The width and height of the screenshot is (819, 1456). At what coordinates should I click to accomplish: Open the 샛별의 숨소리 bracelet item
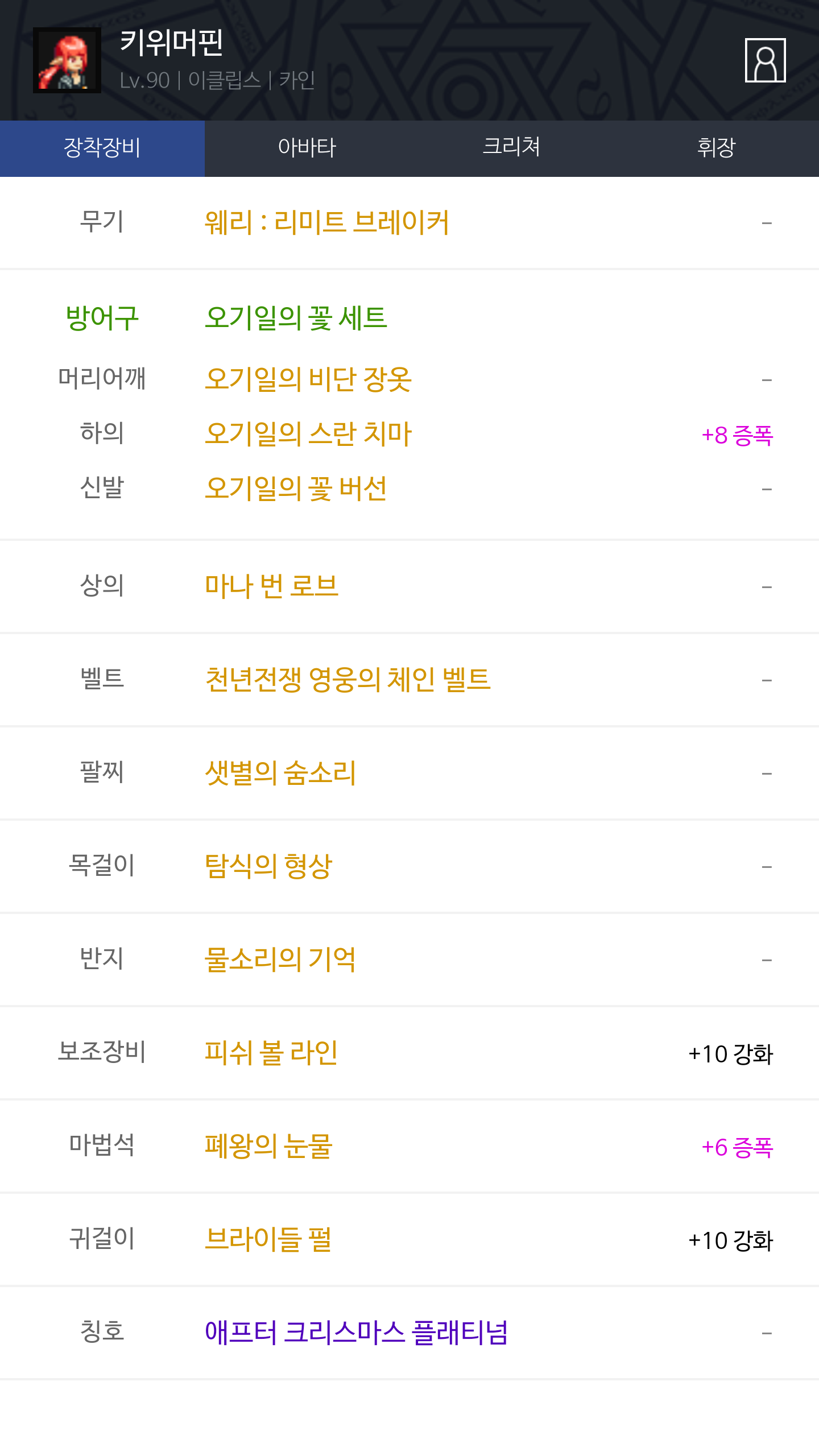coord(280,773)
